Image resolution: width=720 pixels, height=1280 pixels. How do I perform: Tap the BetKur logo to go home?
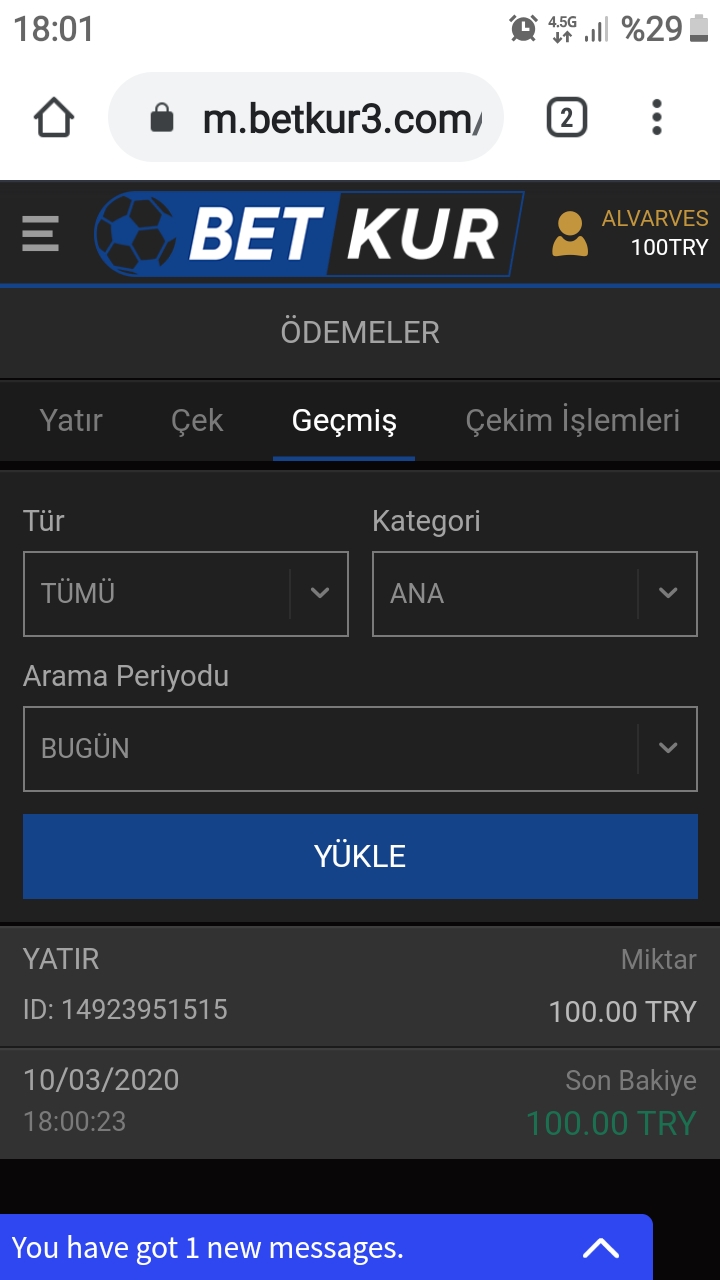click(x=309, y=233)
